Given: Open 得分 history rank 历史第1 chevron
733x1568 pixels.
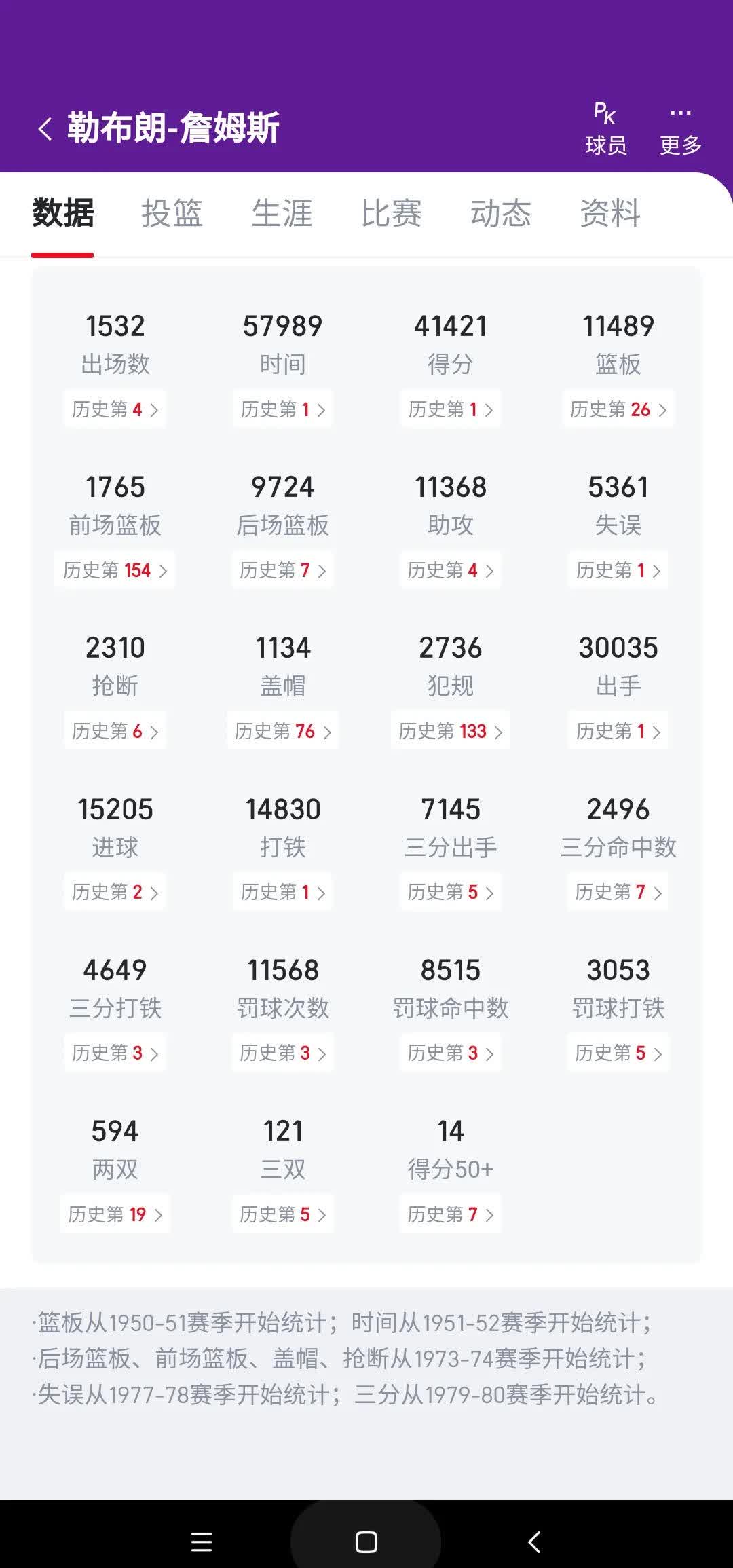Looking at the screenshot, I should click(x=451, y=409).
